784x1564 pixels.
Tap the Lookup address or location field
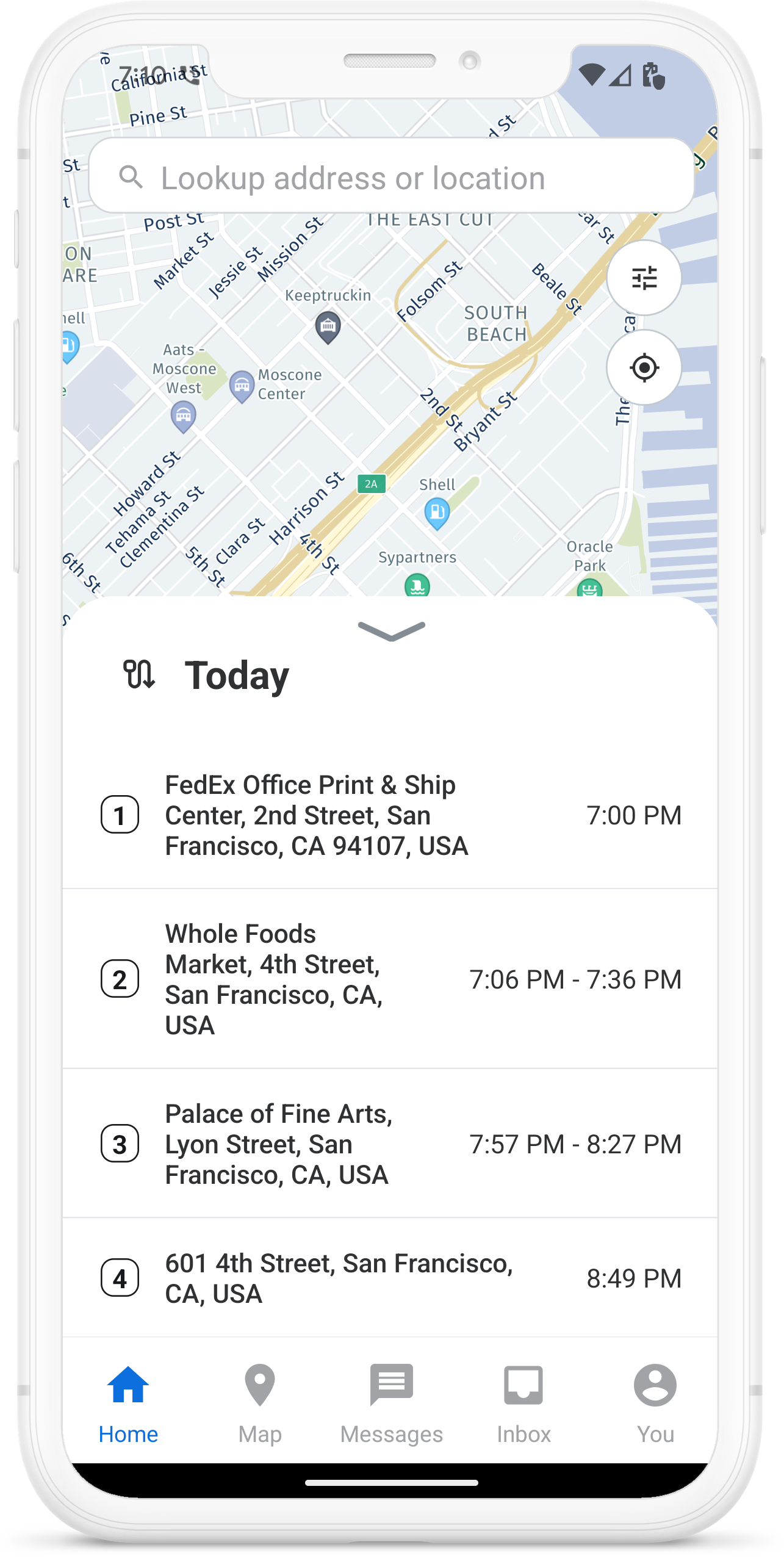390,178
